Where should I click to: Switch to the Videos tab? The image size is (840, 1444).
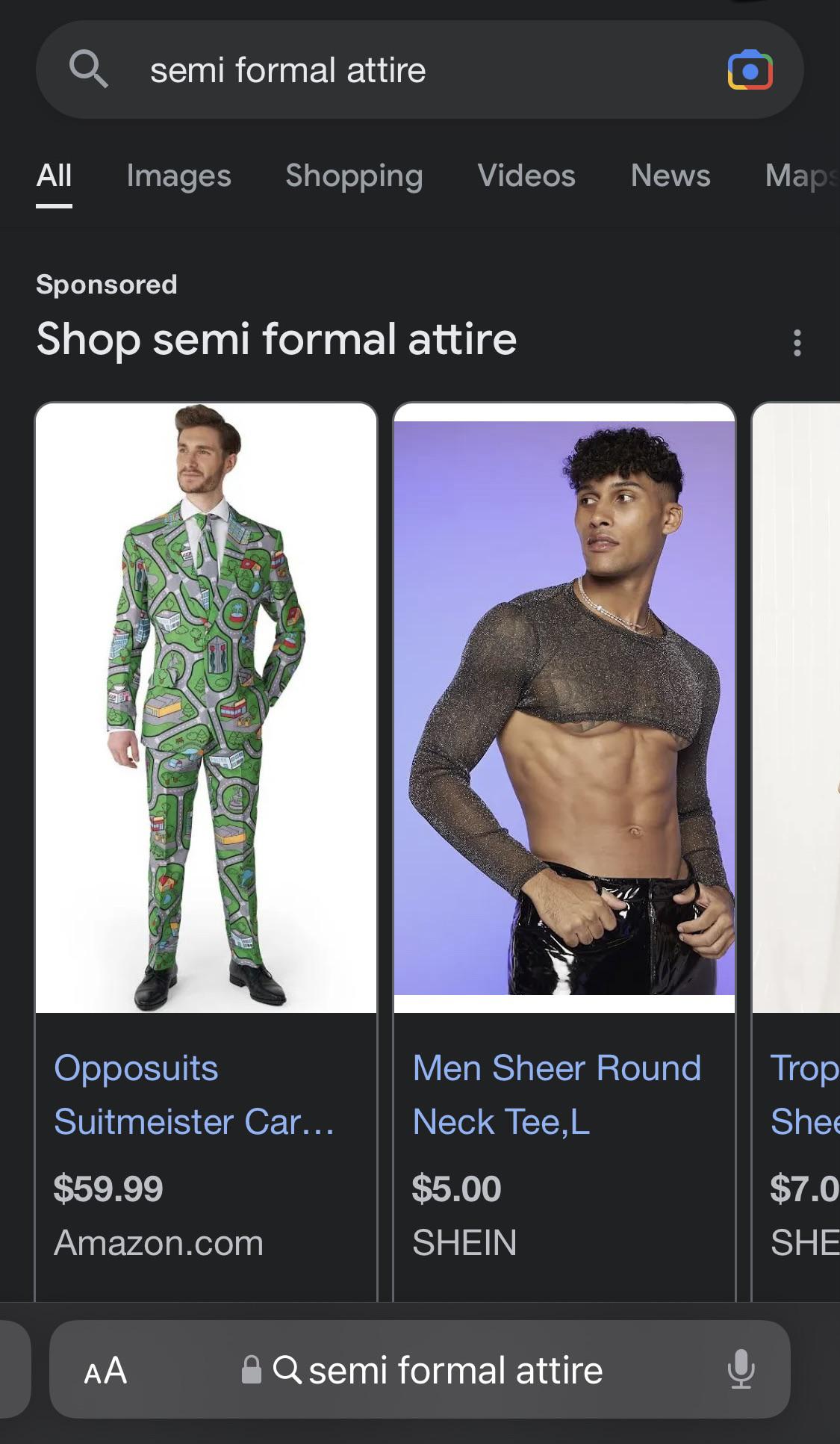click(x=526, y=176)
